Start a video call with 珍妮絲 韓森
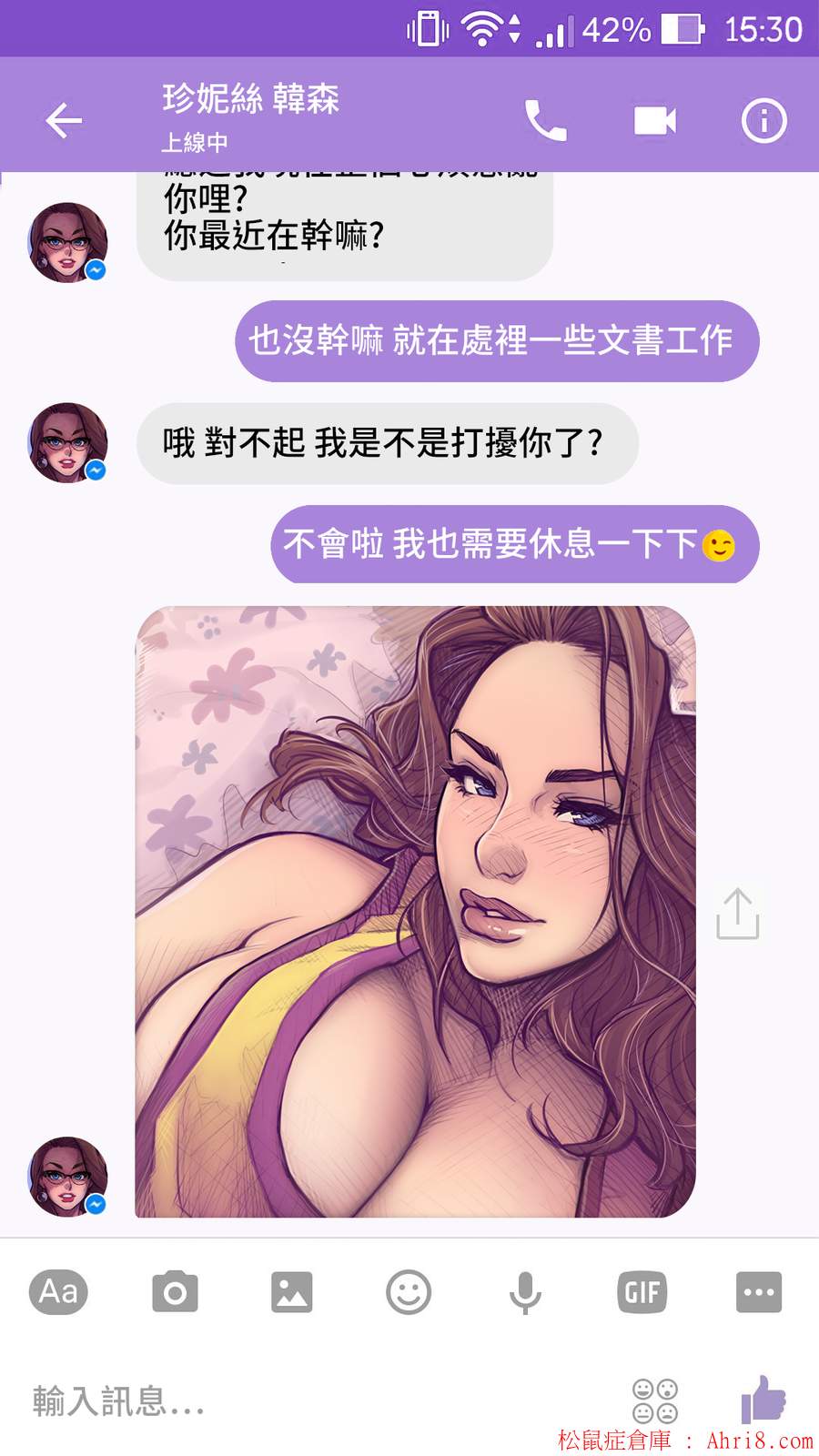 coord(655,120)
